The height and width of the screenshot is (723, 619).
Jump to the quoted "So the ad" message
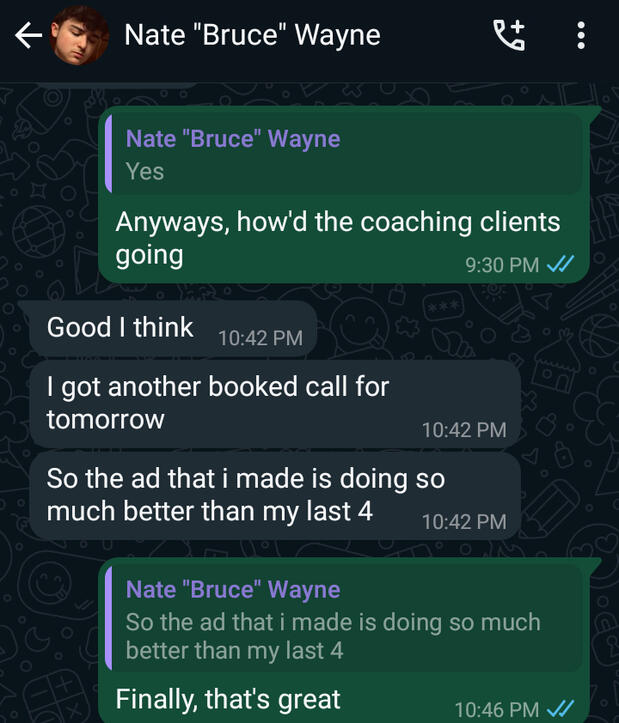tap(344, 620)
